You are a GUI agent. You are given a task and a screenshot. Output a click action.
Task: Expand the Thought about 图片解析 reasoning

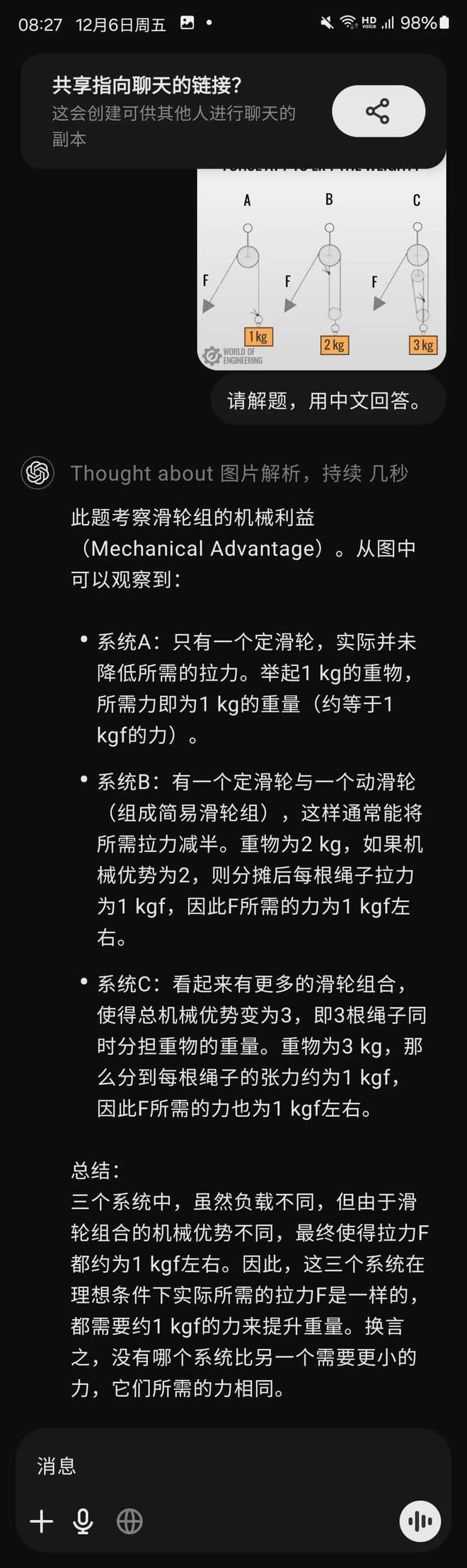[239, 473]
